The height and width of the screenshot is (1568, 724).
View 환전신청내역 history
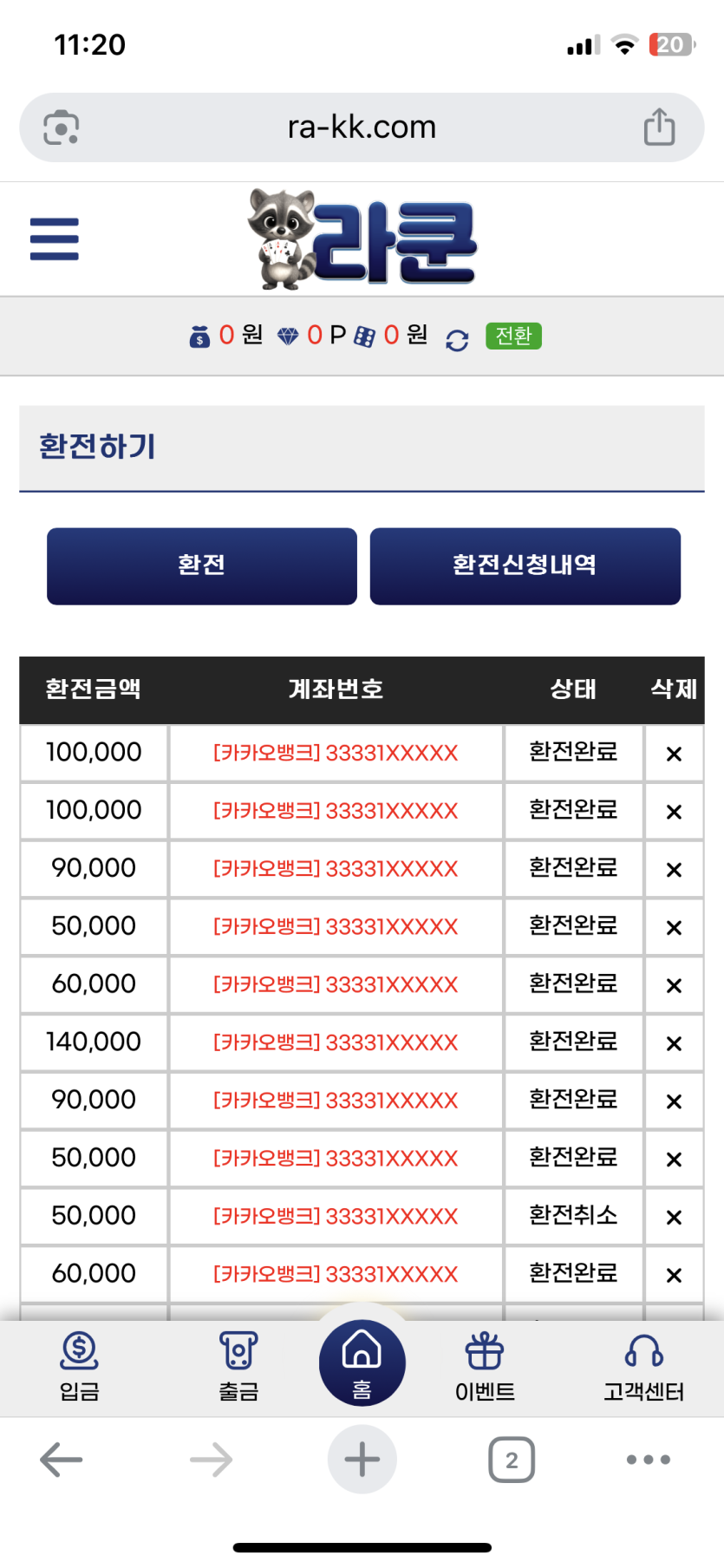525,565
